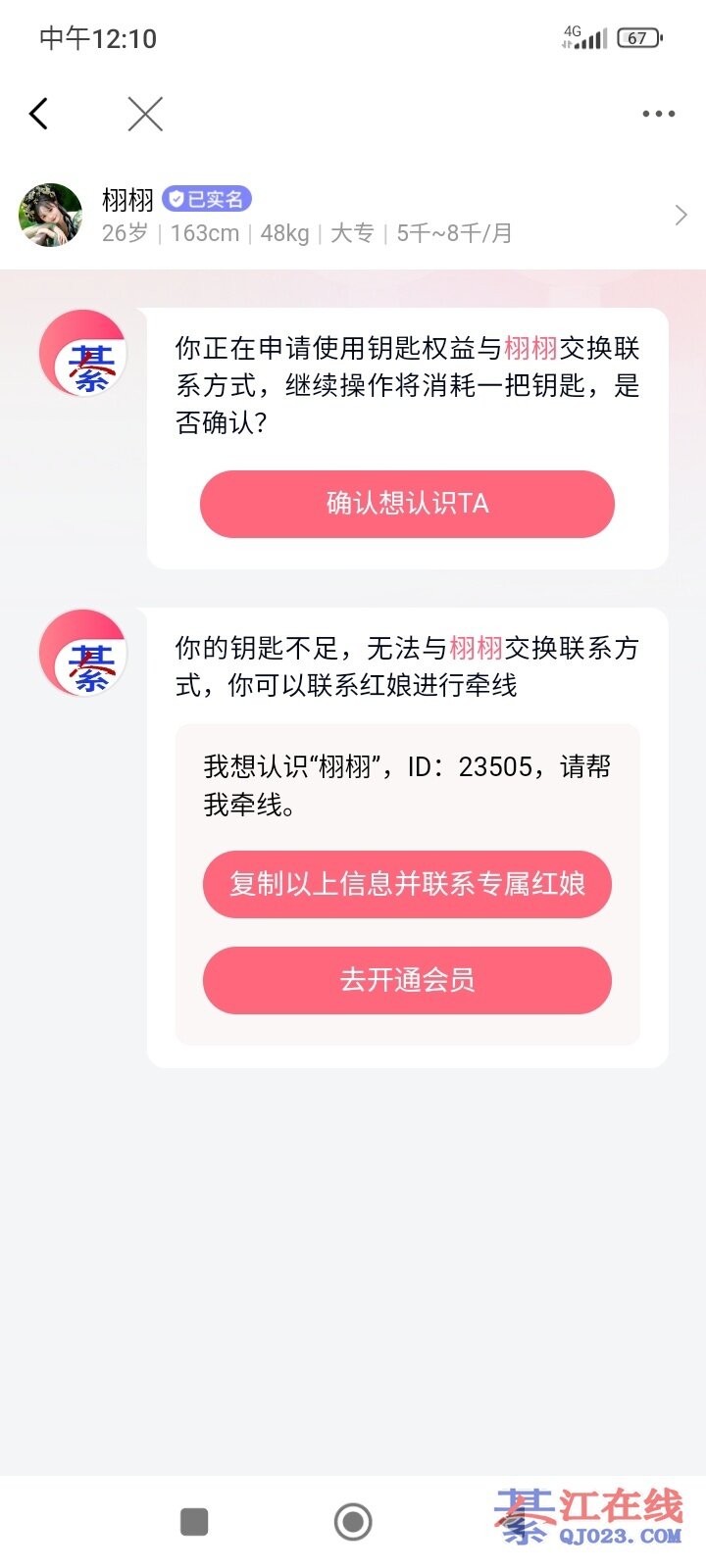The width and height of the screenshot is (706, 1568).
Task: Open 栩栩's profile header row
Action: point(353,216)
